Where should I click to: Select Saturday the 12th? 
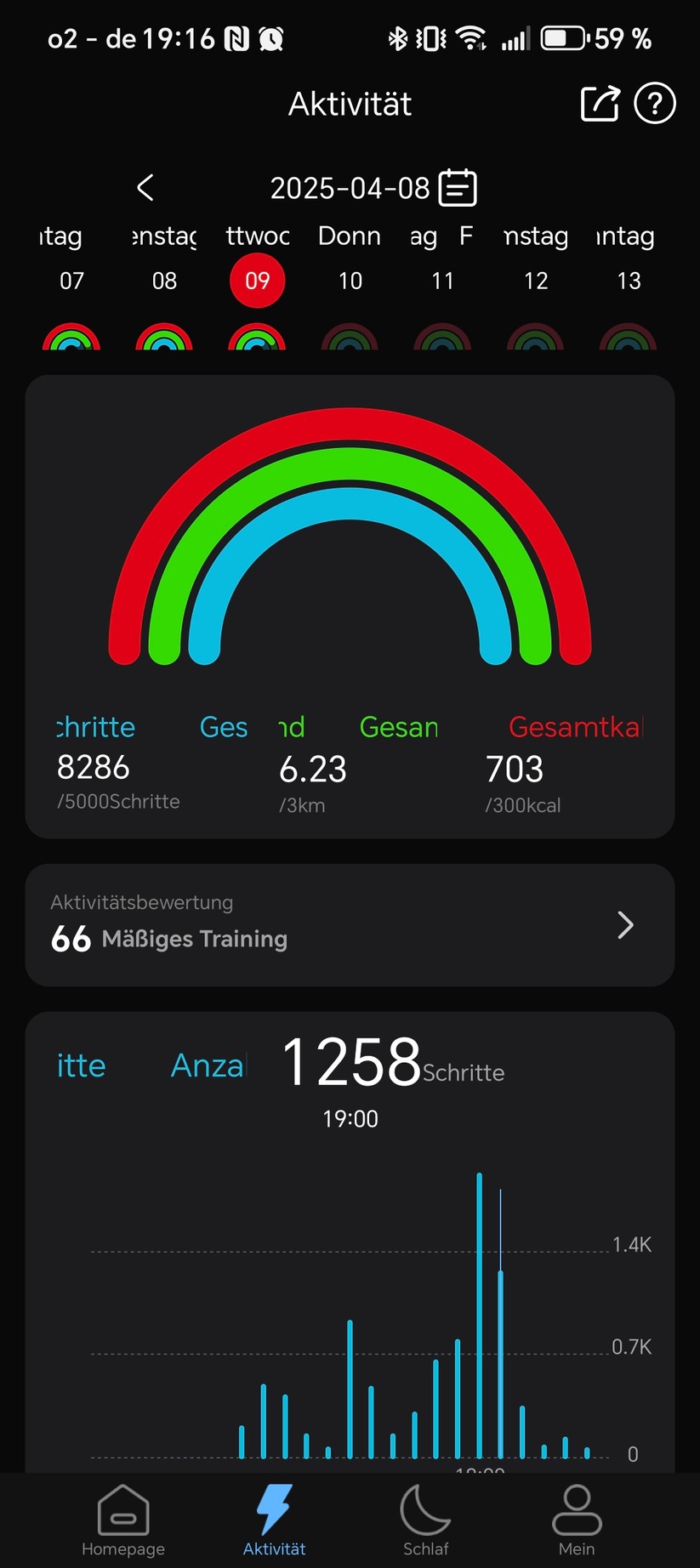click(x=535, y=281)
